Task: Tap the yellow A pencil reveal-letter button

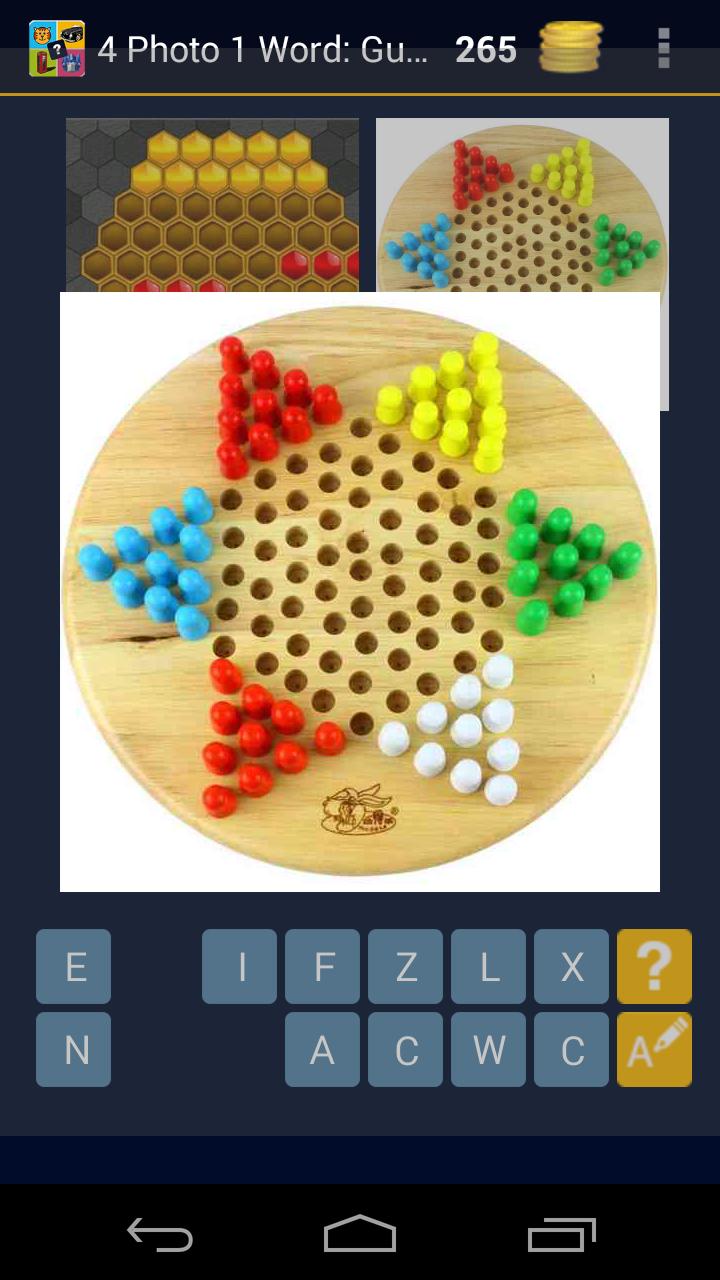Action: click(654, 1050)
